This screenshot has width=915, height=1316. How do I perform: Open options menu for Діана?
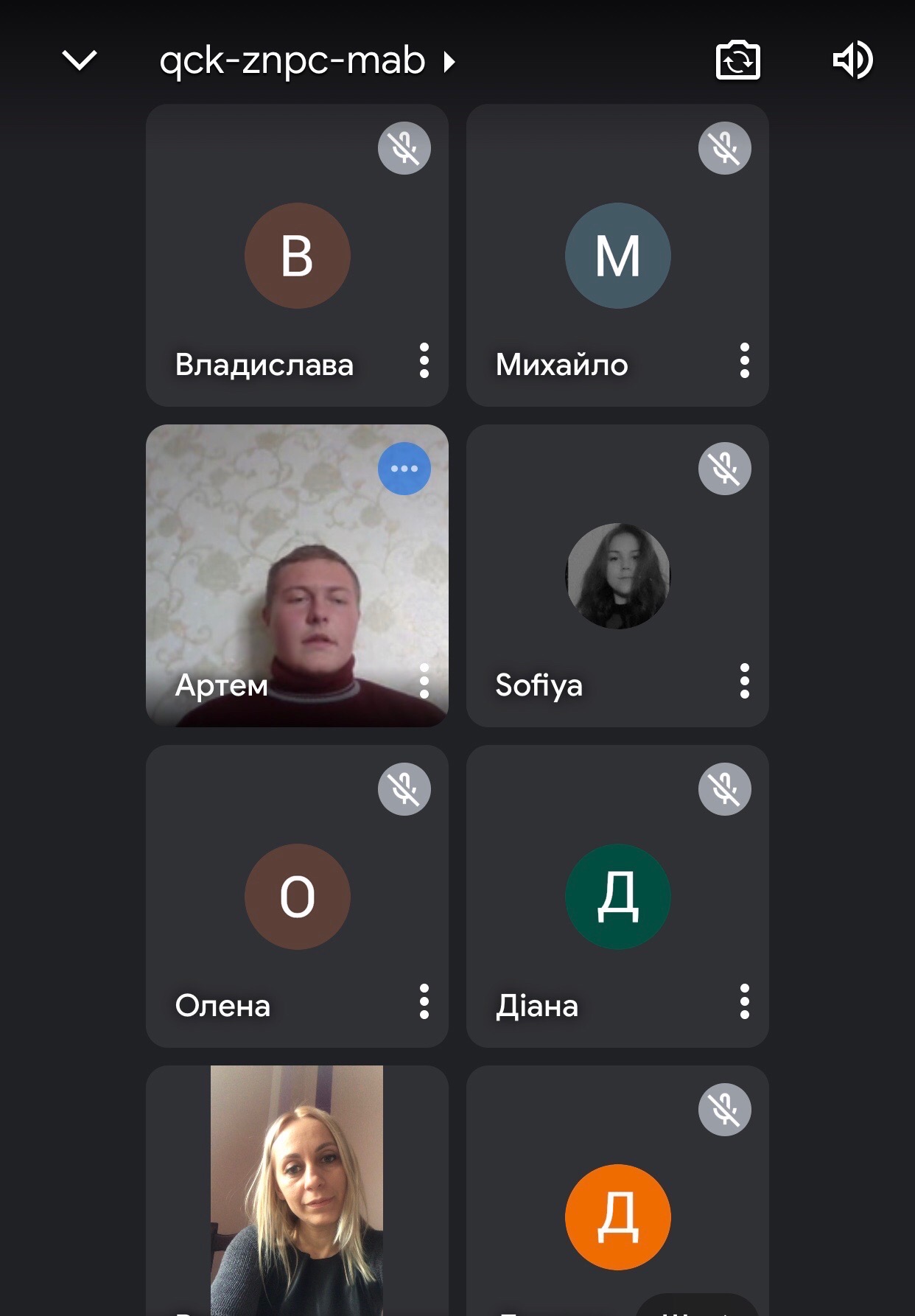coord(744,1002)
